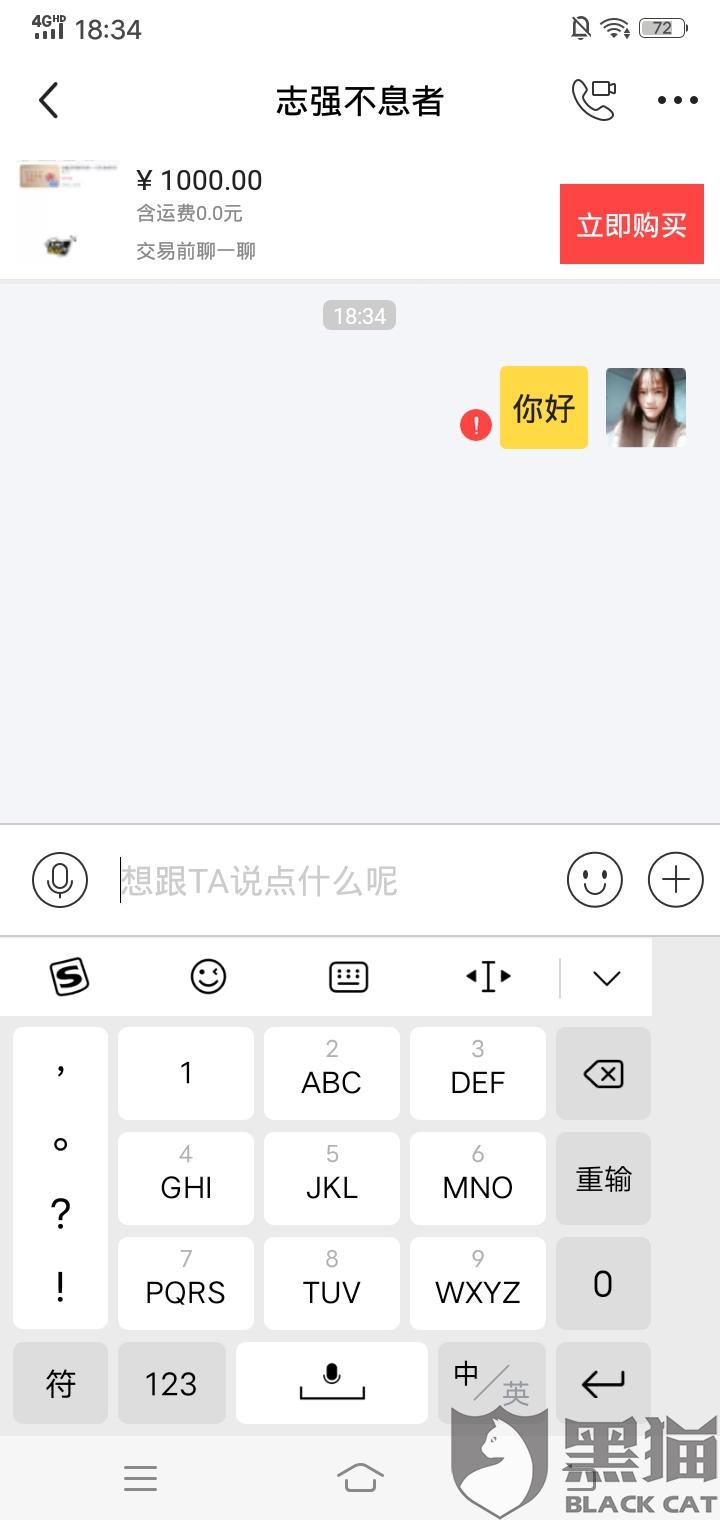Focus the 想跟TA说点什么呢 message field
The image size is (720, 1520).
tap(330, 880)
